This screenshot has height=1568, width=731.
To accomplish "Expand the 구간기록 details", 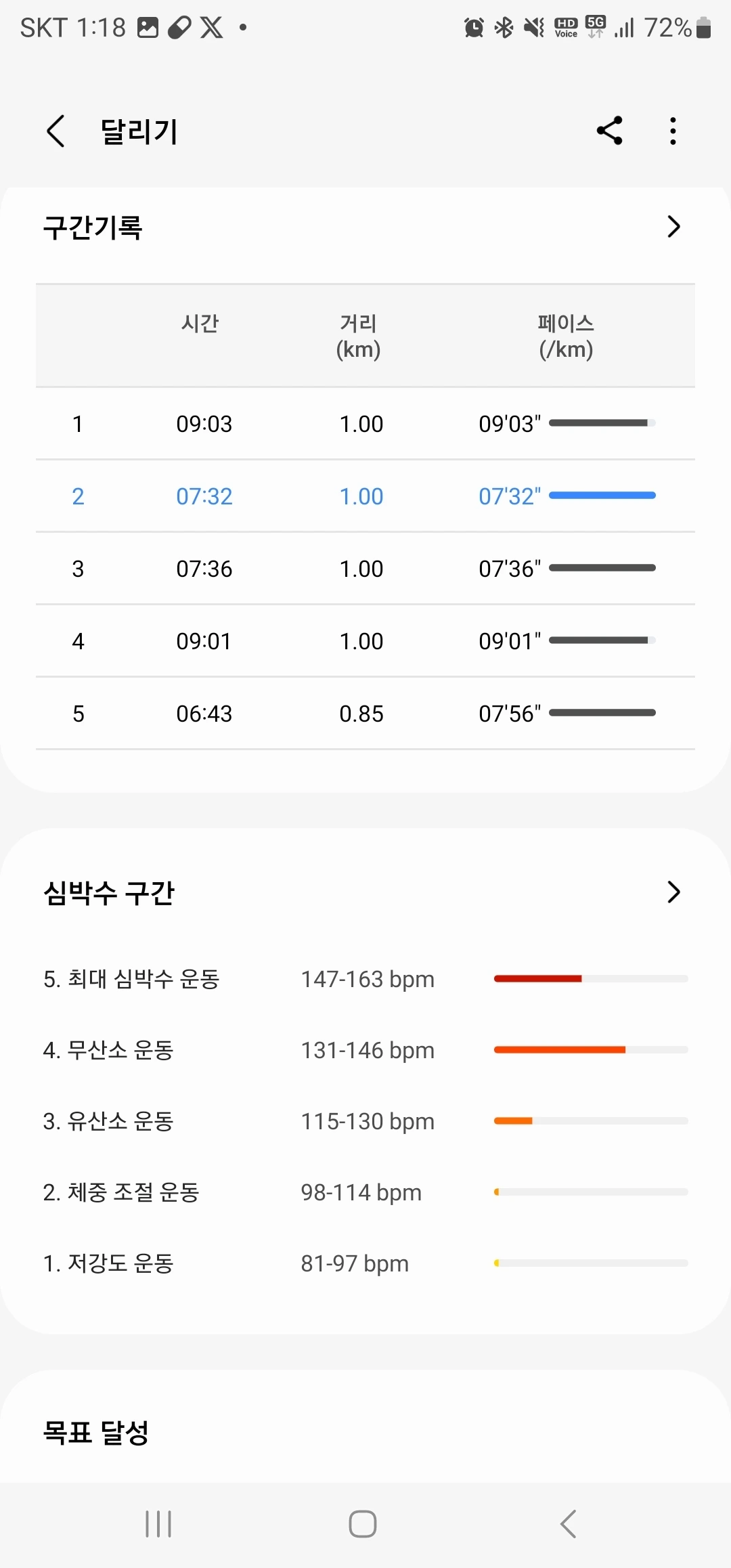I will point(673,227).
